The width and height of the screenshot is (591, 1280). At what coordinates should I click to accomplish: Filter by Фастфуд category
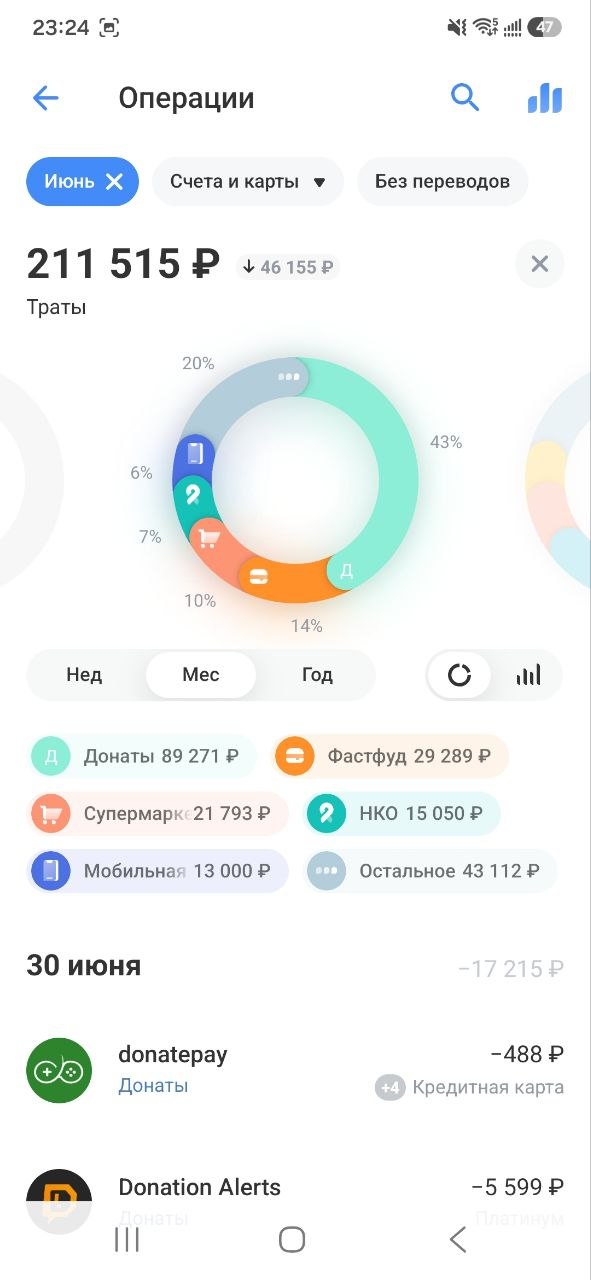tap(390, 756)
